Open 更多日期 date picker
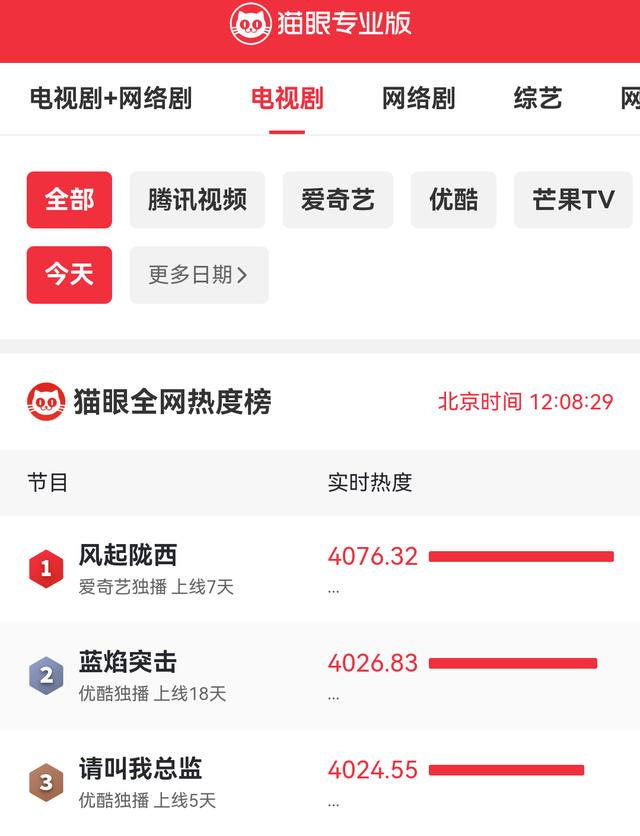The image size is (640, 836). click(x=199, y=274)
